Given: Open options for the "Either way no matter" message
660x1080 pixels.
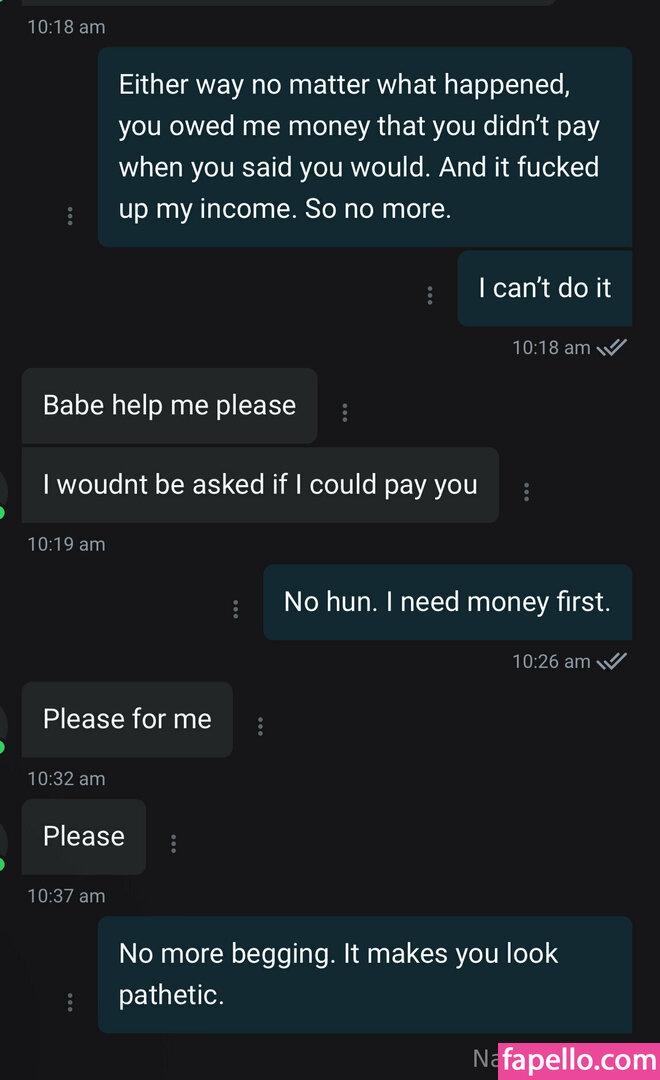Looking at the screenshot, I should pyautogui.click(x=69, y=215).
